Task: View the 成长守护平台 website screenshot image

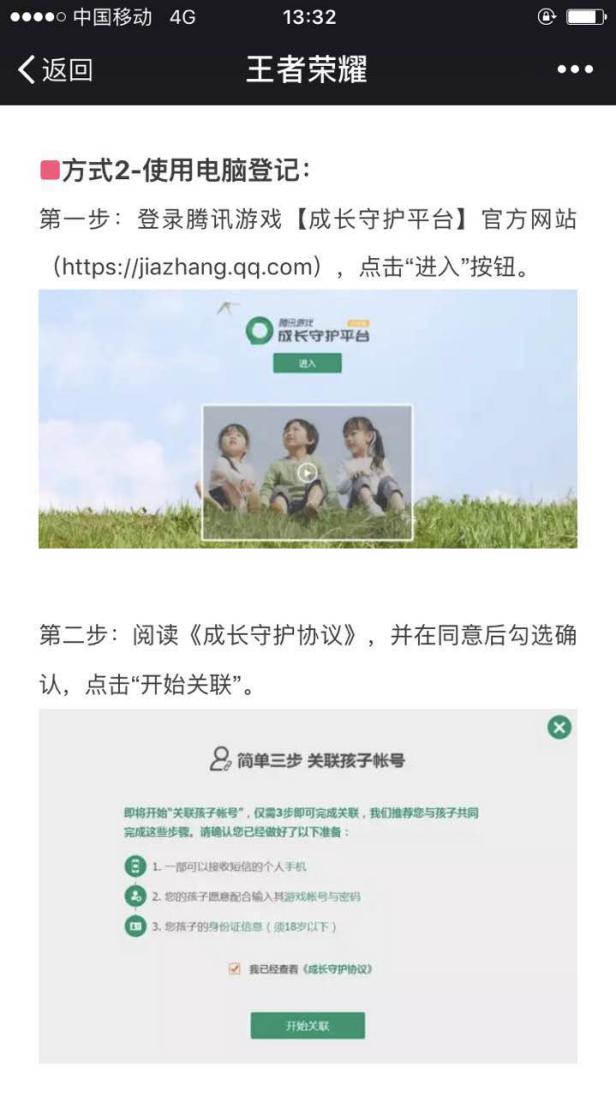Action: (307, 418)
